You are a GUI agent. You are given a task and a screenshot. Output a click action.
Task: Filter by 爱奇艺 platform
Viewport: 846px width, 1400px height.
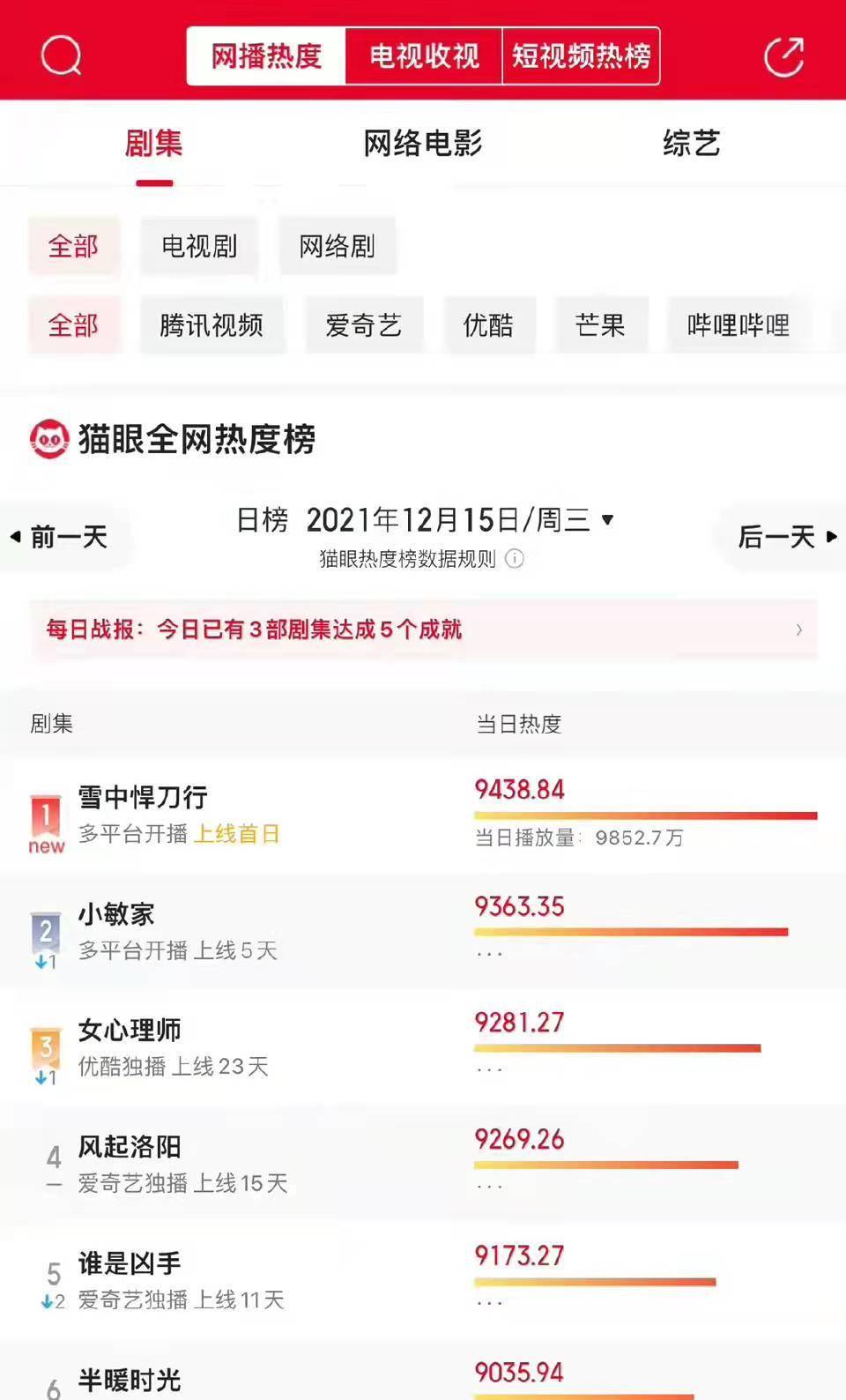pyautogui.click(x=364, y=325)
